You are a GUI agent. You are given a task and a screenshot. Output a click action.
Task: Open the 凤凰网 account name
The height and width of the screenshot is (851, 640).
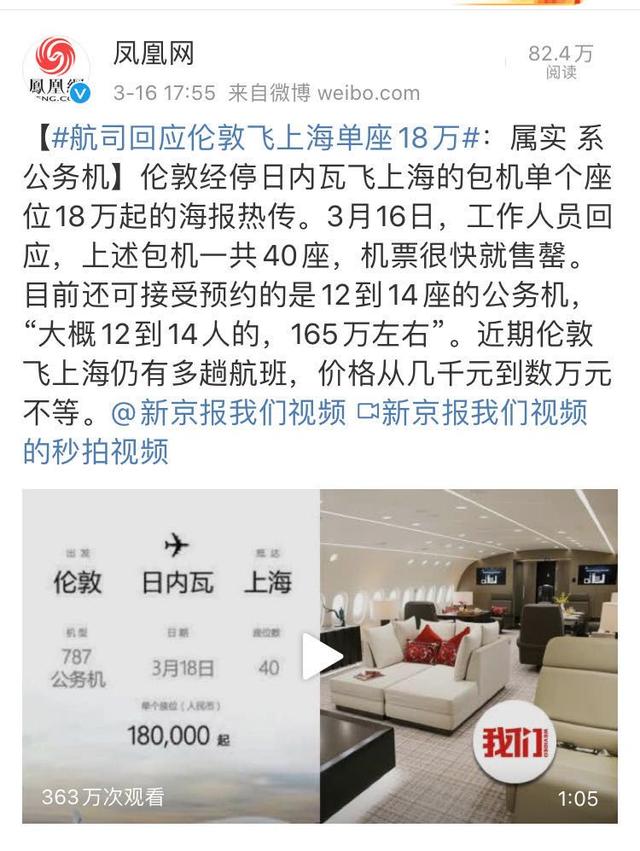[x=154, y=52]
